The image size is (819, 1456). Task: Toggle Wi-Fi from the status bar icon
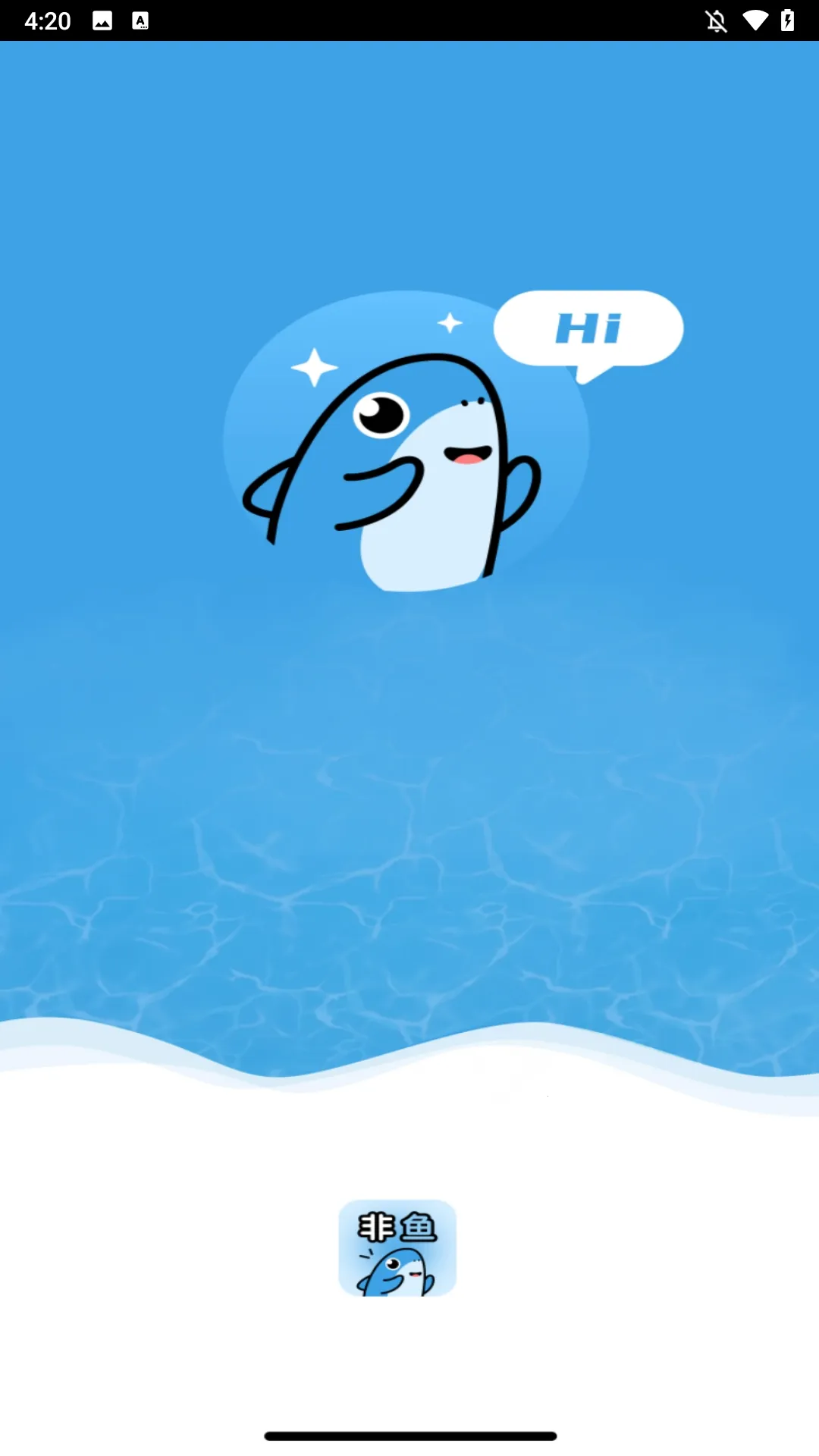[x=755, y=21]
